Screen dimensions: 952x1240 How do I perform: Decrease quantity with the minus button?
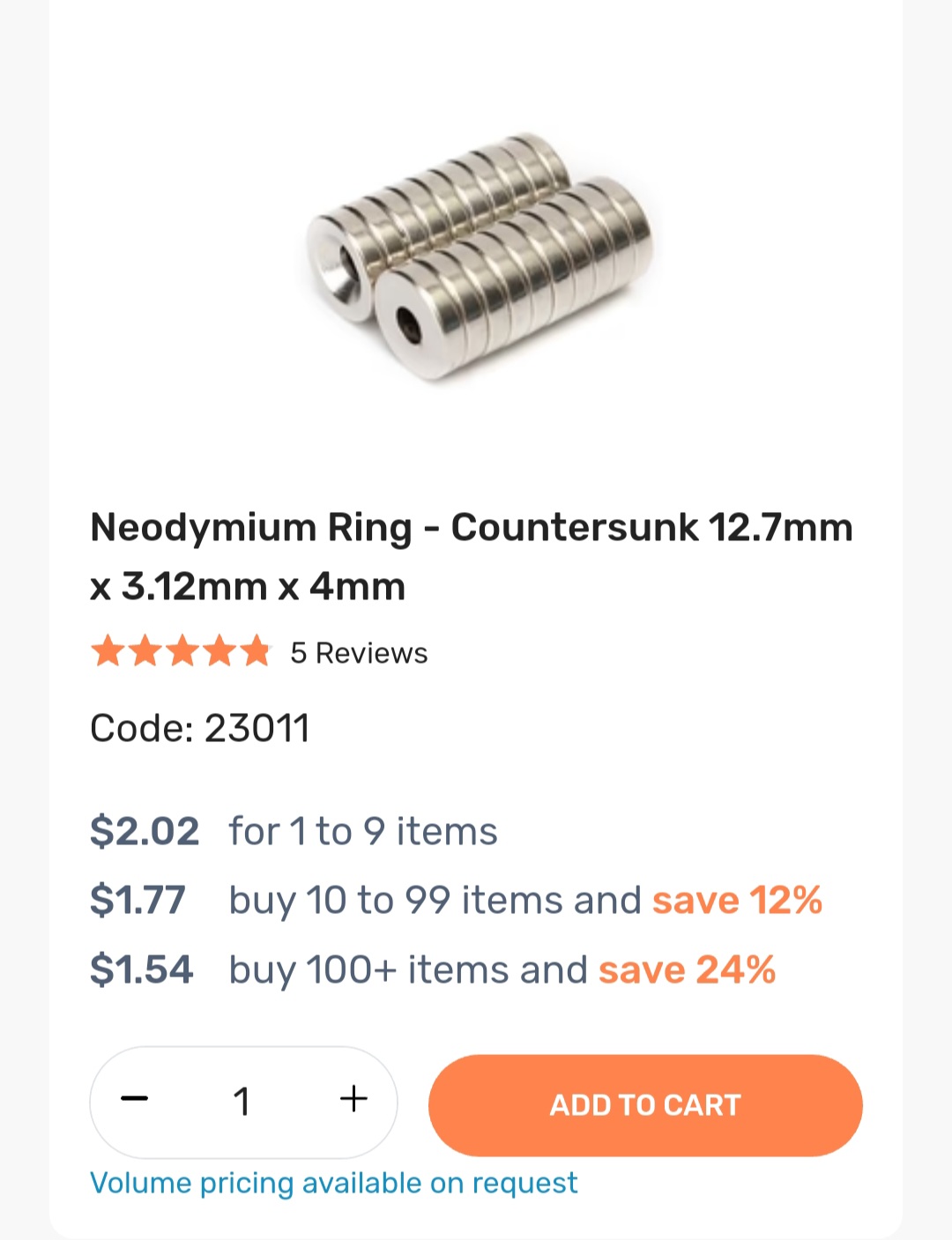135,1099
